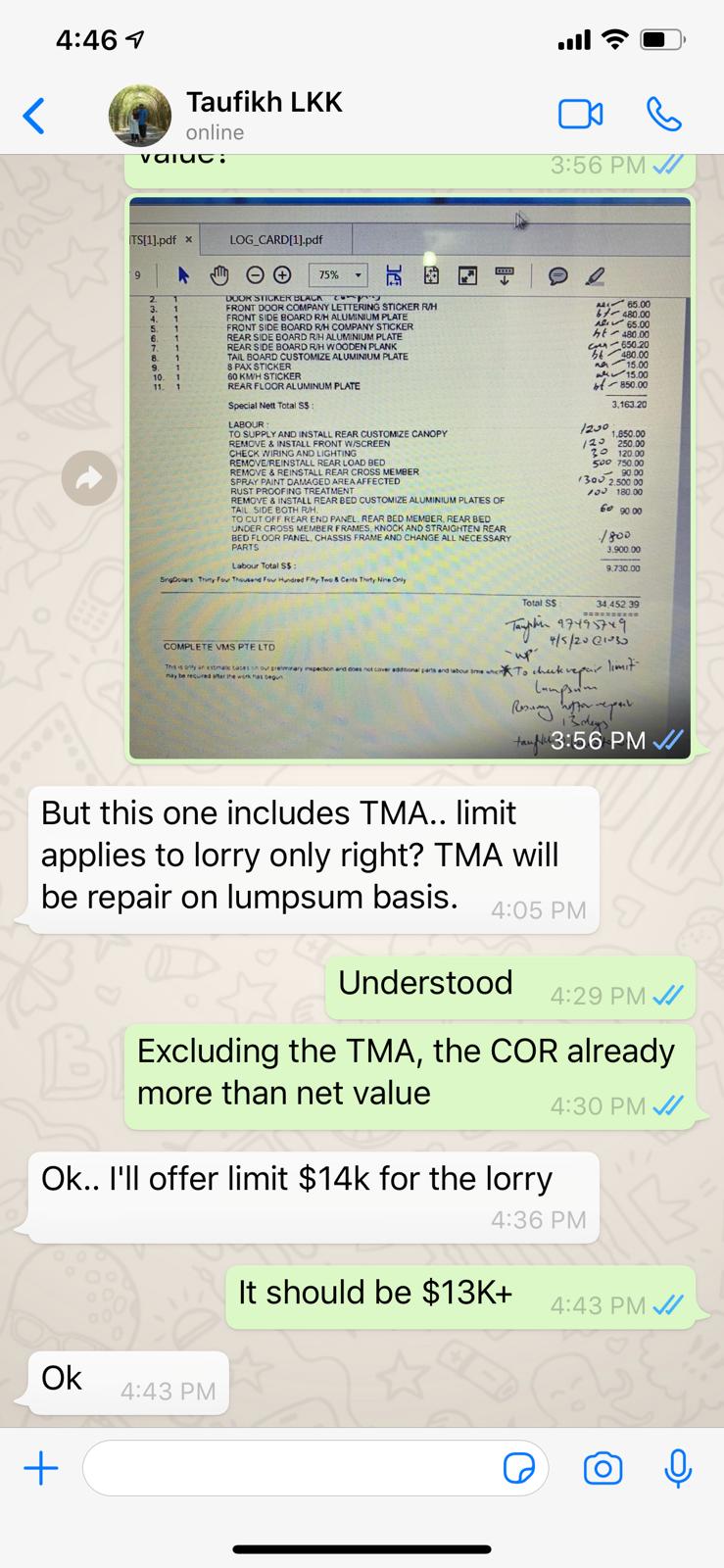Start a video call with Taufikh LKK
724x1568 pixels.
pos(580,115)
